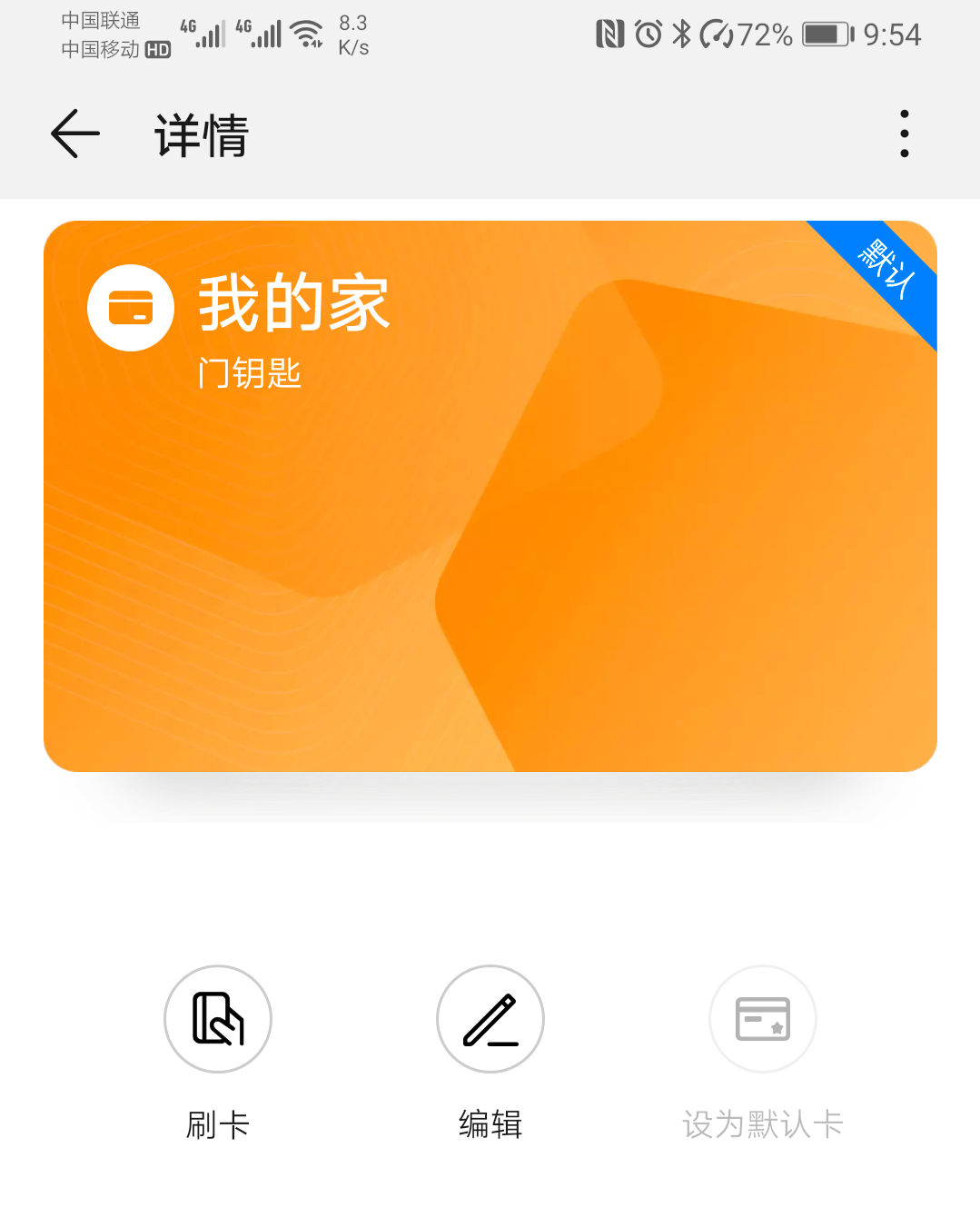This screenshot has width=980, height=1217.
Task: Open the NFC icon in status bar
Action: point(609,35)
